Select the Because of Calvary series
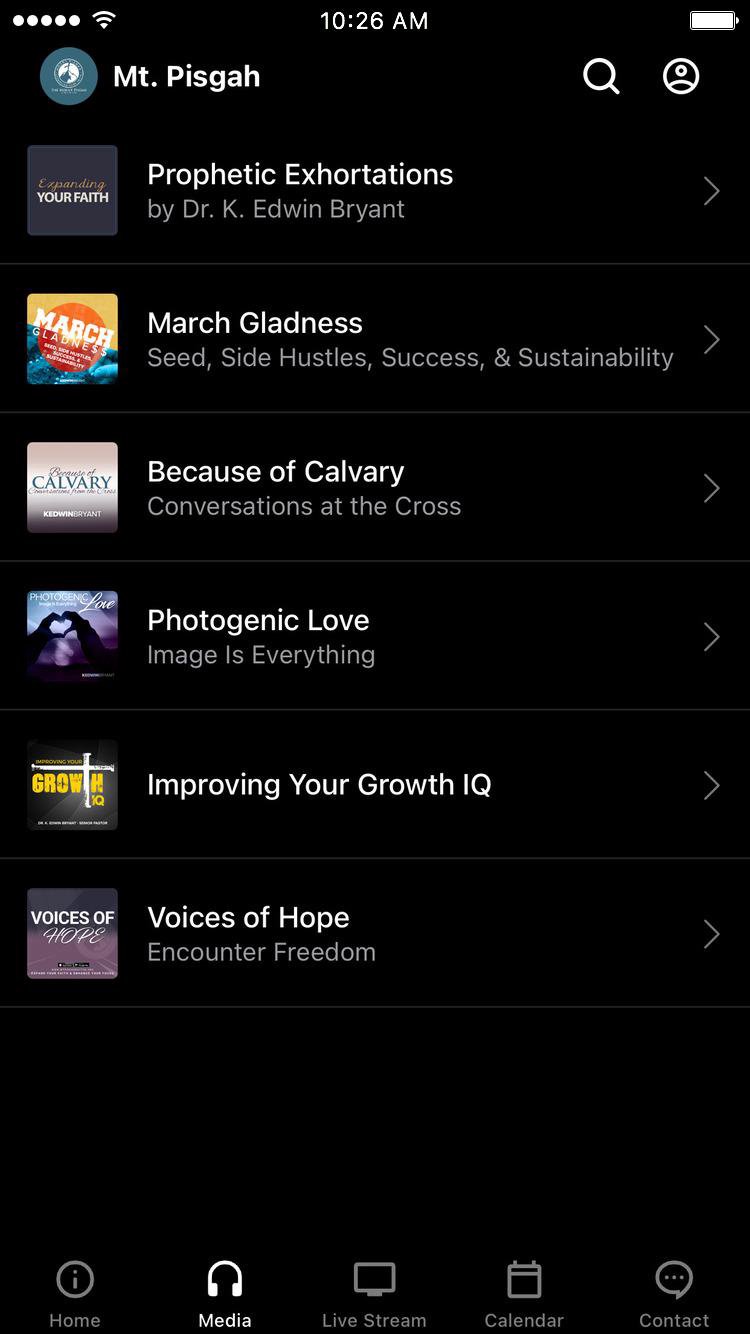This screenshot has width=750, height=1334. [375, 488]
